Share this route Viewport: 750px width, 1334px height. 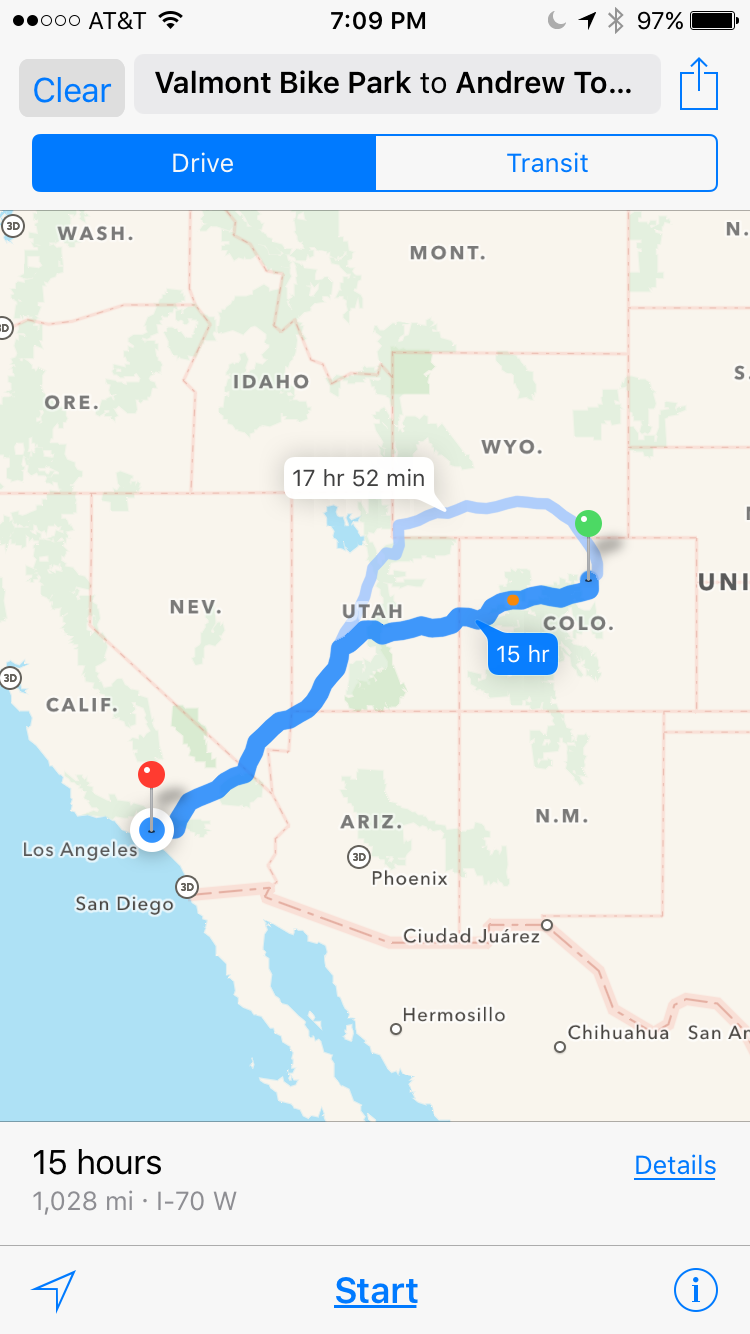[699, 84]
